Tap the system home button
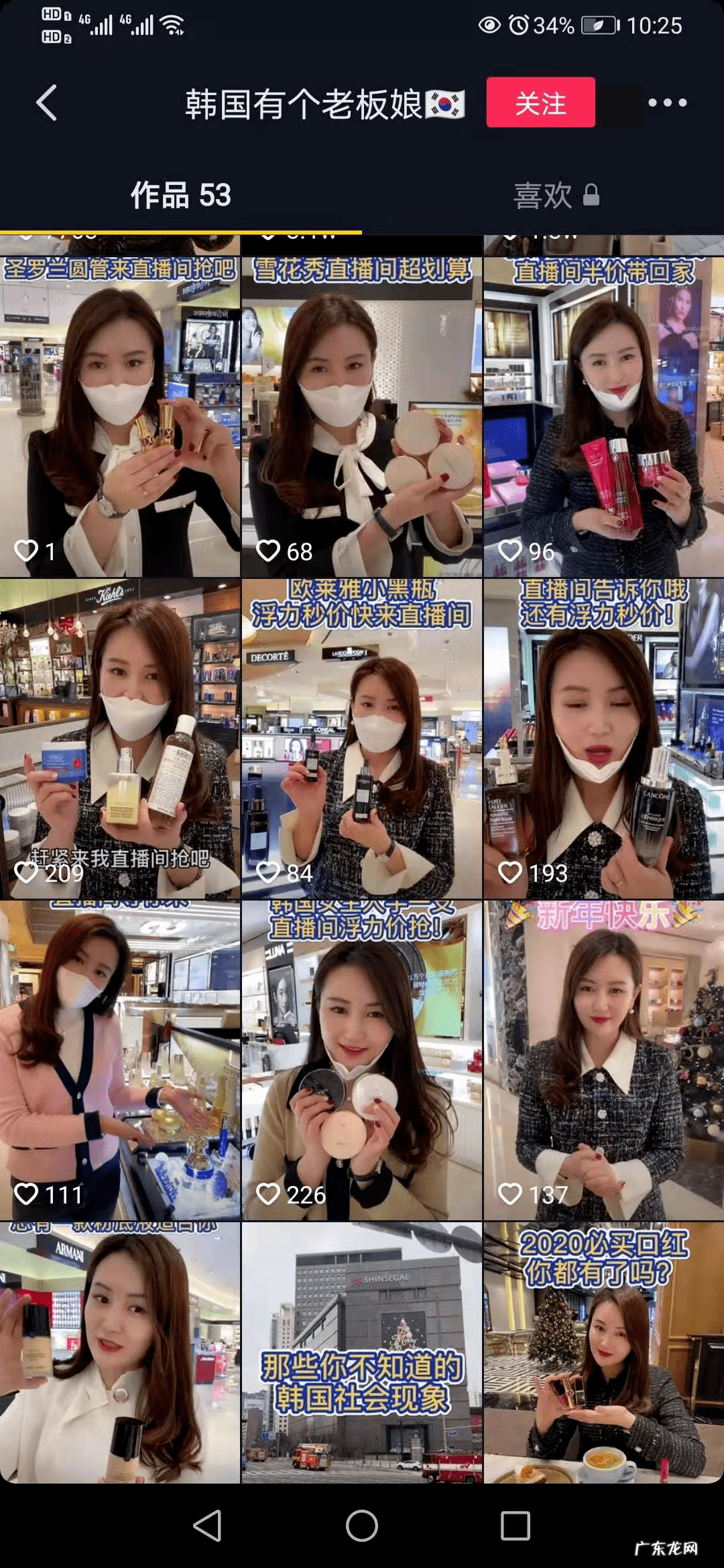 coord(361,1526)
